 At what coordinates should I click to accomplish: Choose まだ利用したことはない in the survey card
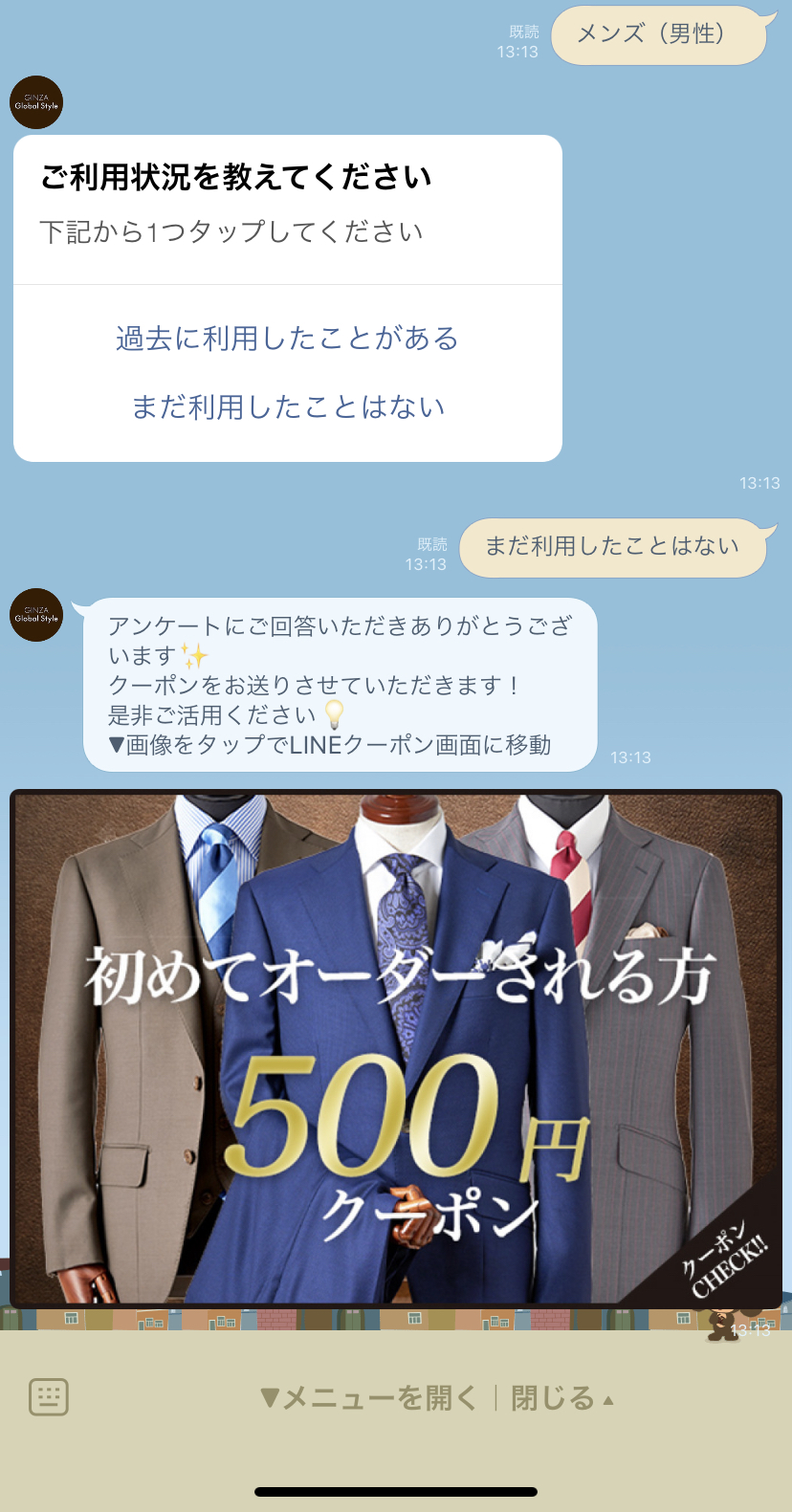[x=287, y=407]
